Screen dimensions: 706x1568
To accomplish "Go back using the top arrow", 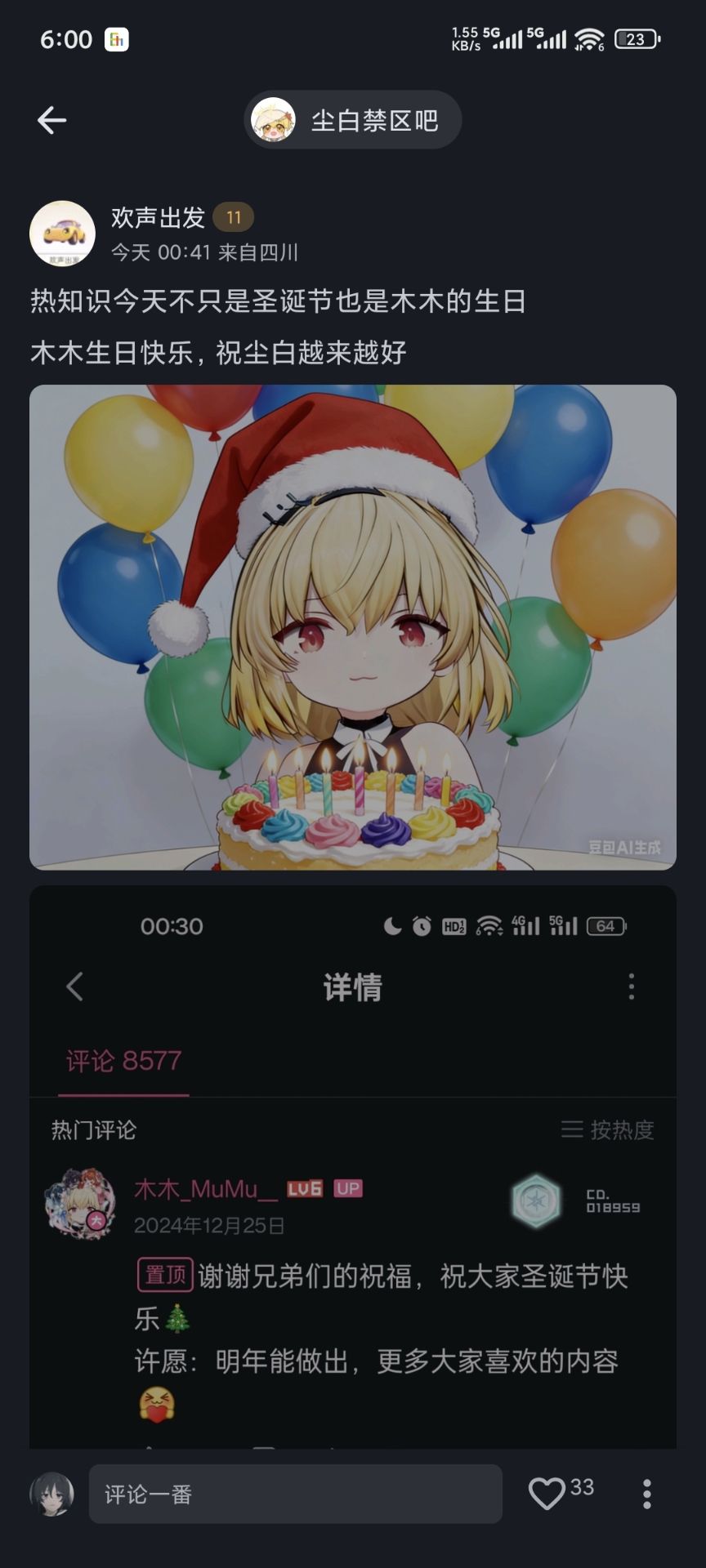I will tap(51, 120).
